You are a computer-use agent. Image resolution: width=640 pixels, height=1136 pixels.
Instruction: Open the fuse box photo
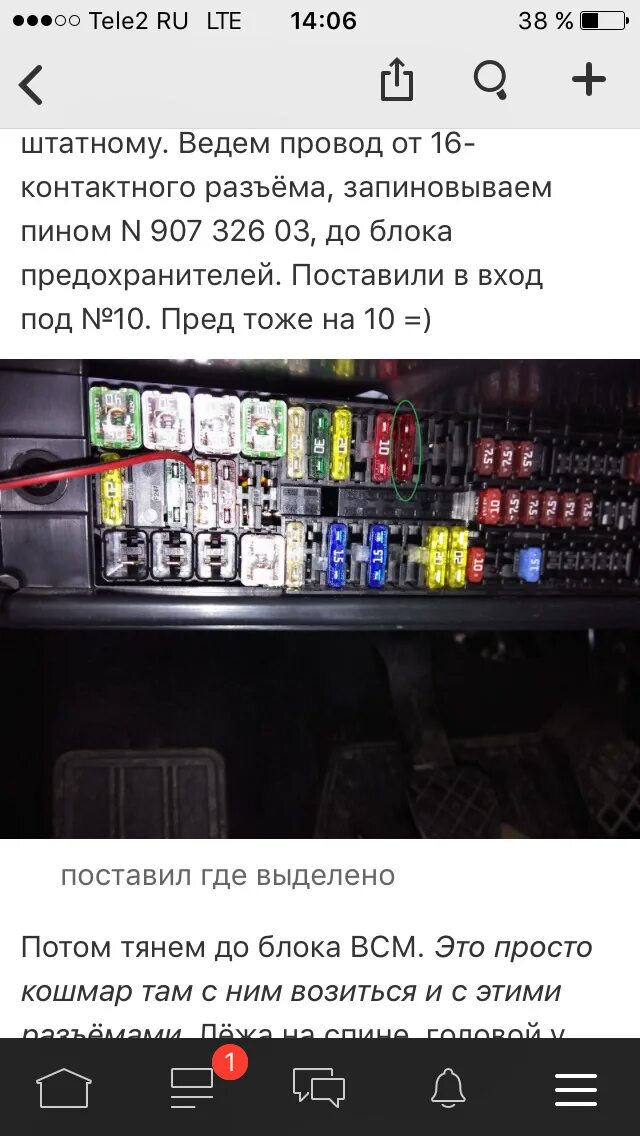point(320,598)
